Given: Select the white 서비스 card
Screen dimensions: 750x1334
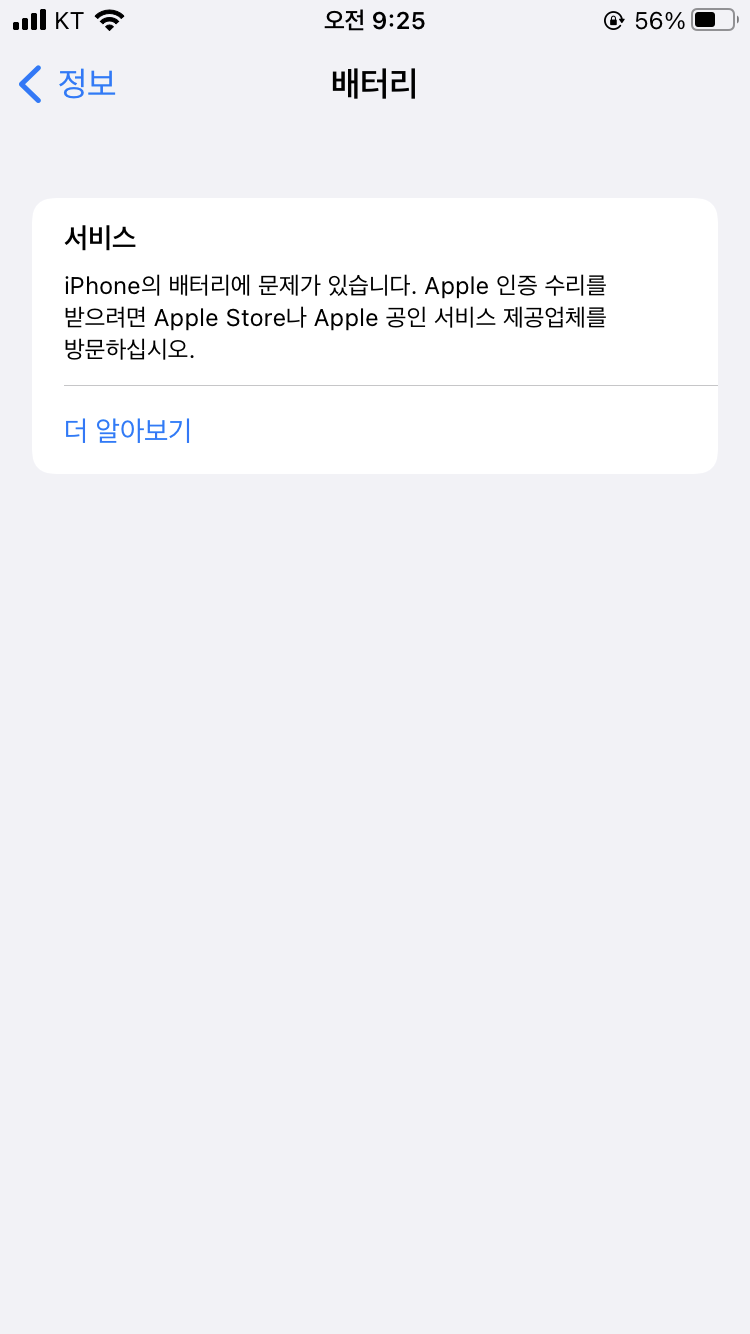Looking at the screenshot, I should (375, 335).
